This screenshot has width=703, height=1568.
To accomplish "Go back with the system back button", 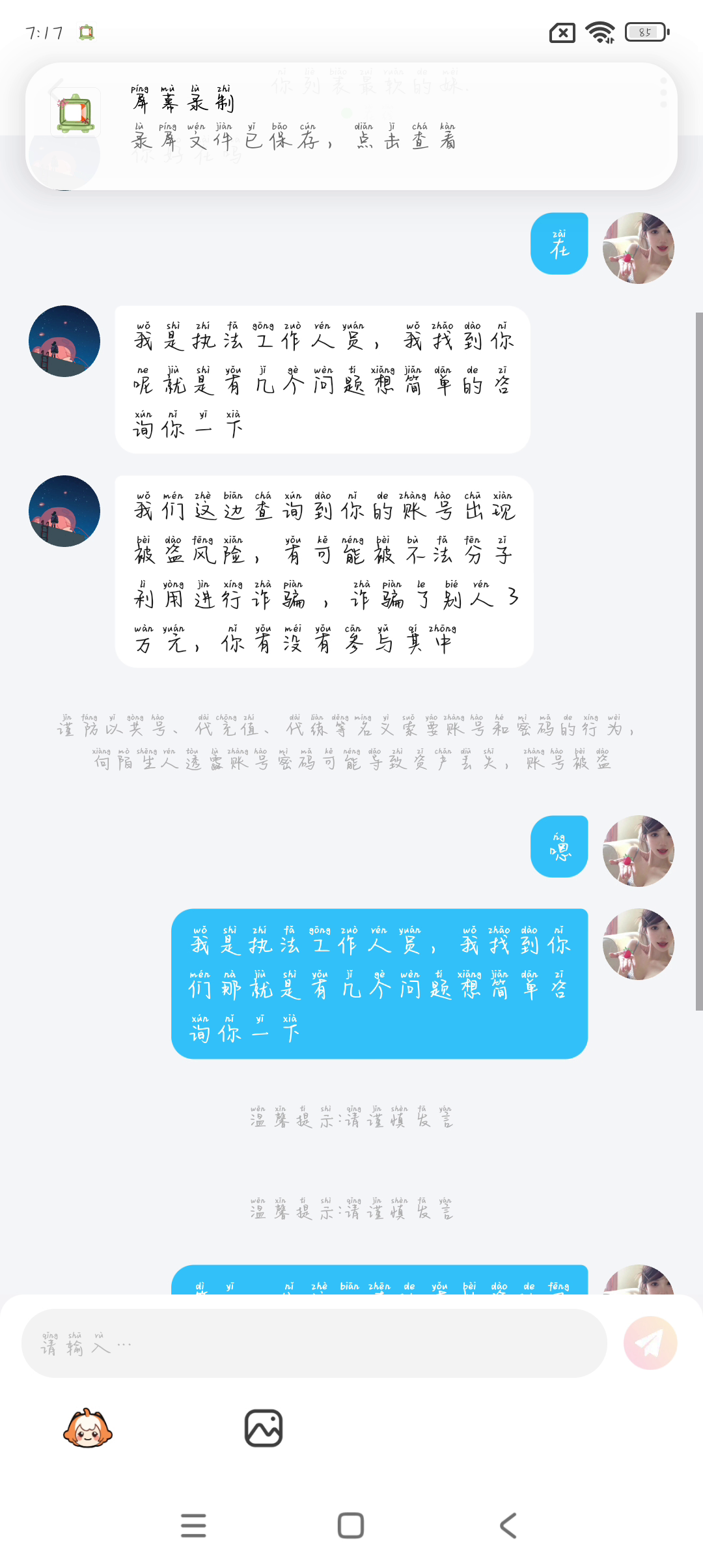I will 508,1526.
